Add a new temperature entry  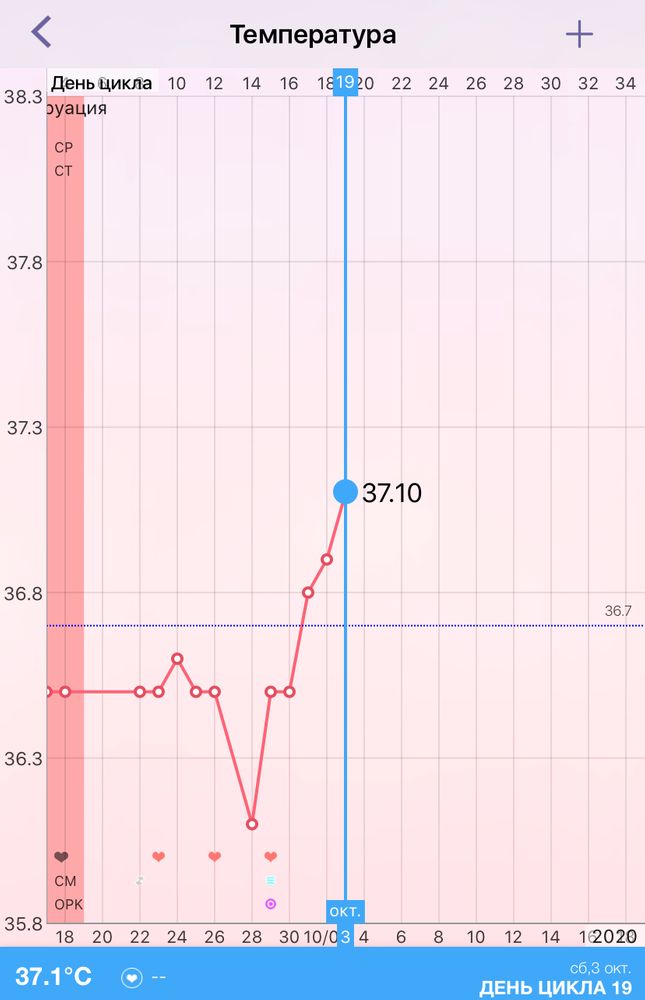(579, 34)
